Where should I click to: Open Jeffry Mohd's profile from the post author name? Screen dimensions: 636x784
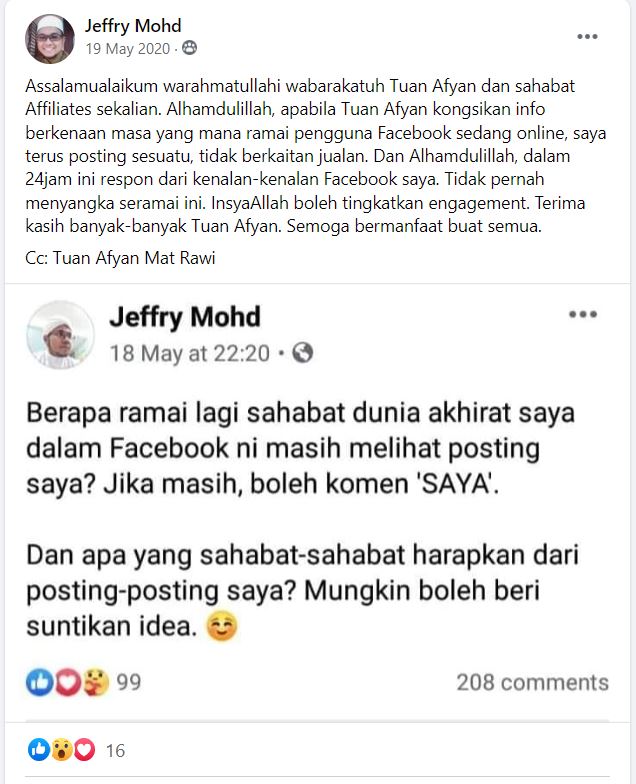132,26
